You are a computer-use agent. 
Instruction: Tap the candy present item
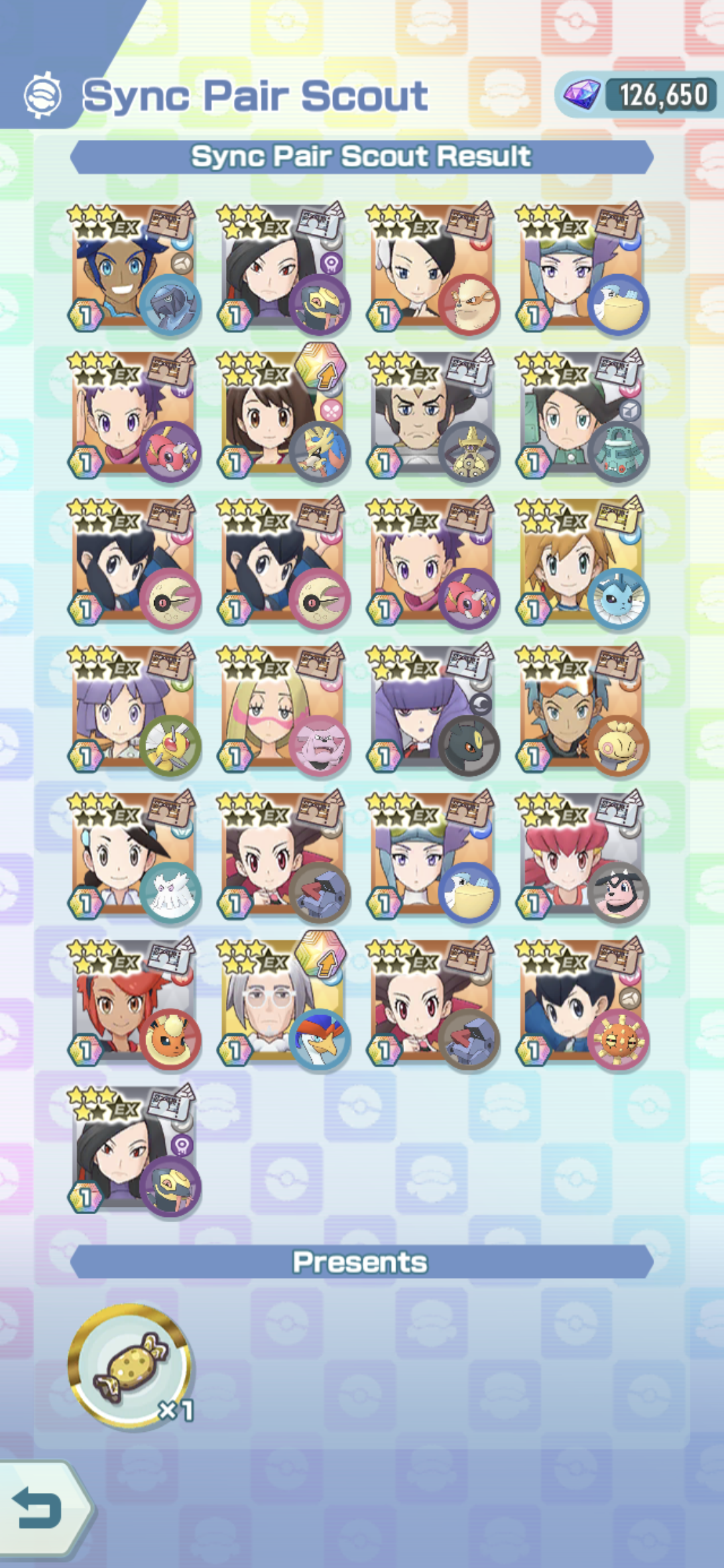[x=131, y=1367]
